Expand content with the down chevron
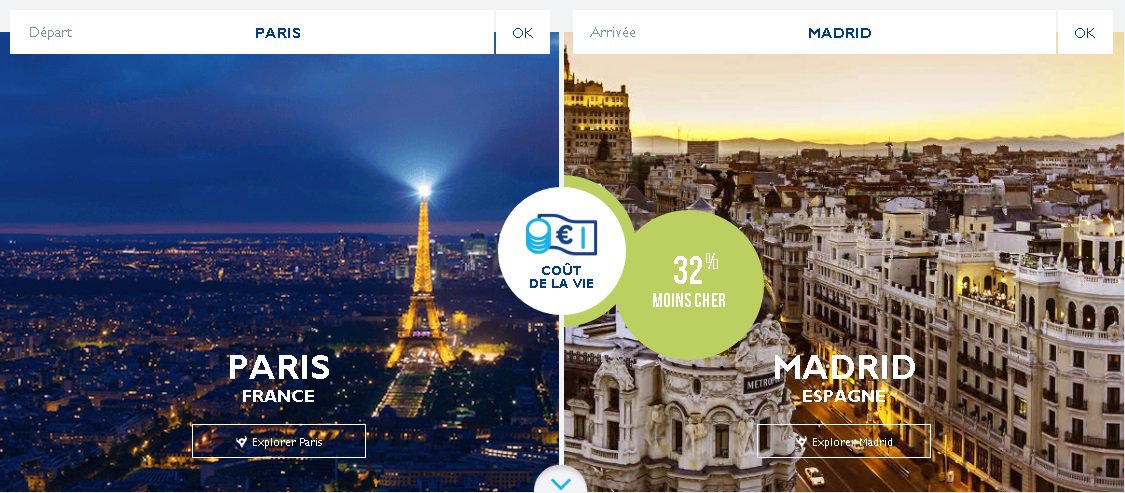1125x493 pixels. coord(561,483)
